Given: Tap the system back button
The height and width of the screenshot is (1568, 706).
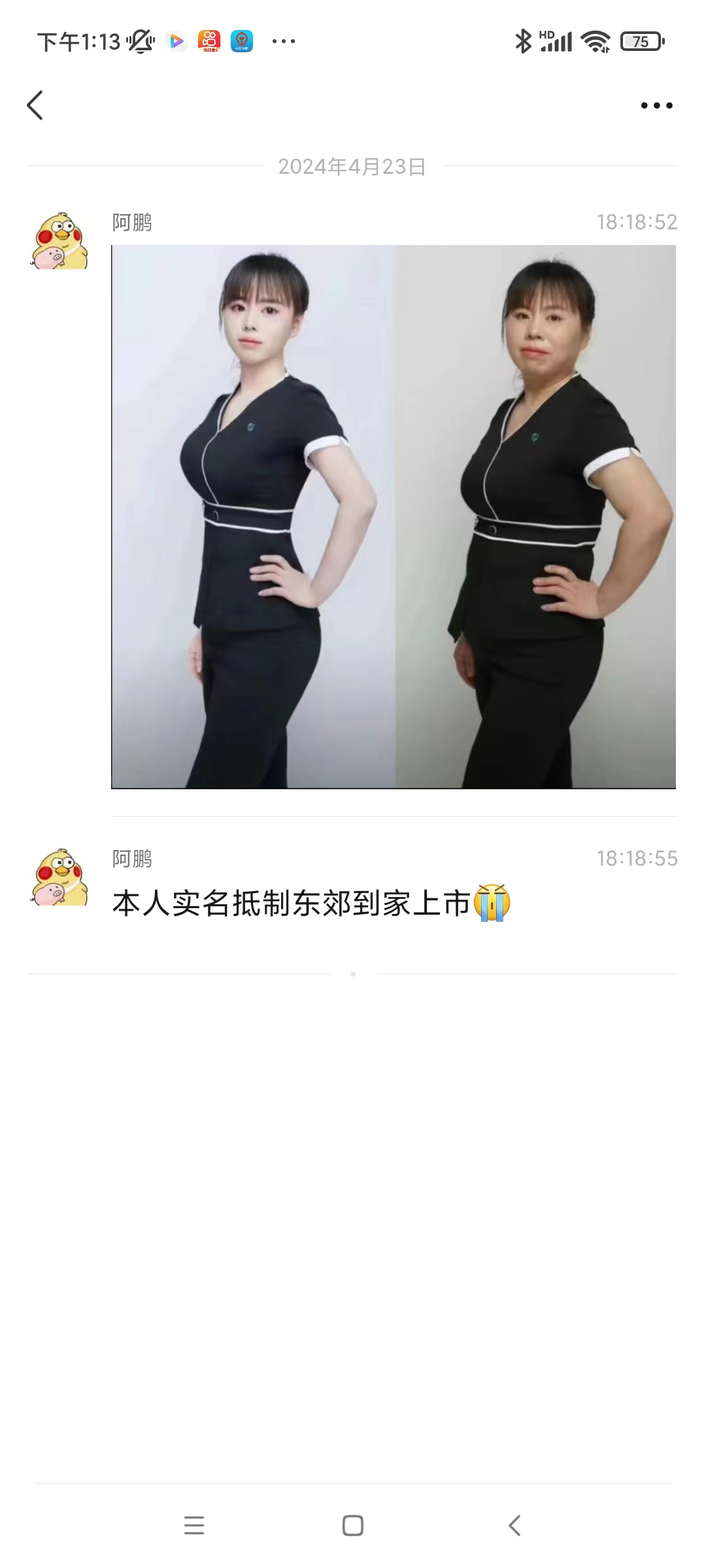Looking at the screenshot, I should (x=514, y=1526).
